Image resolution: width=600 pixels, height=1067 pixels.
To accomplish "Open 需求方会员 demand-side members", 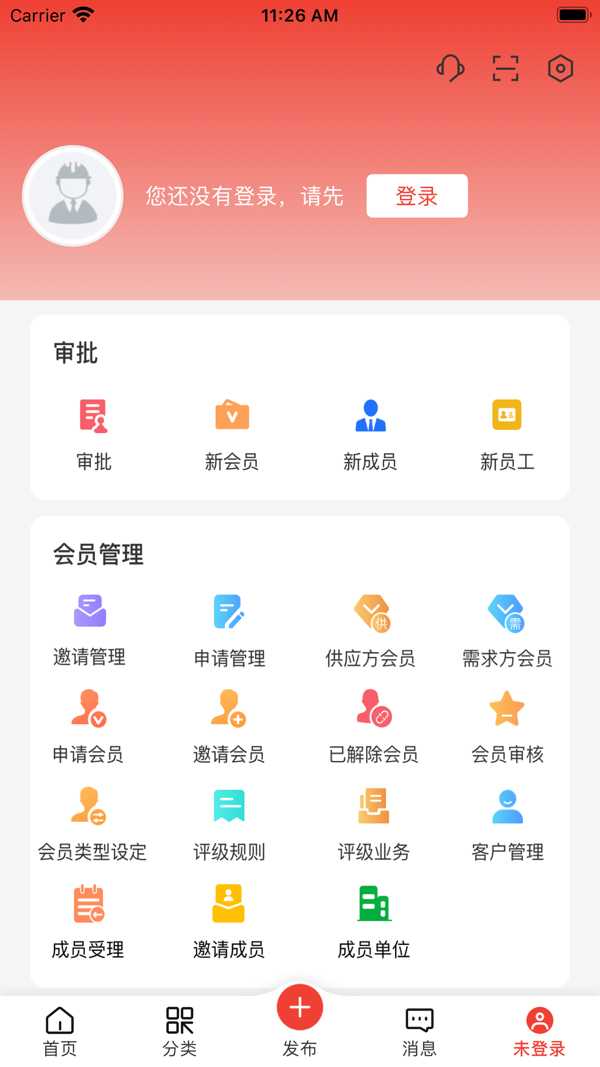I will pyautogui.click(x=507, y=629).
